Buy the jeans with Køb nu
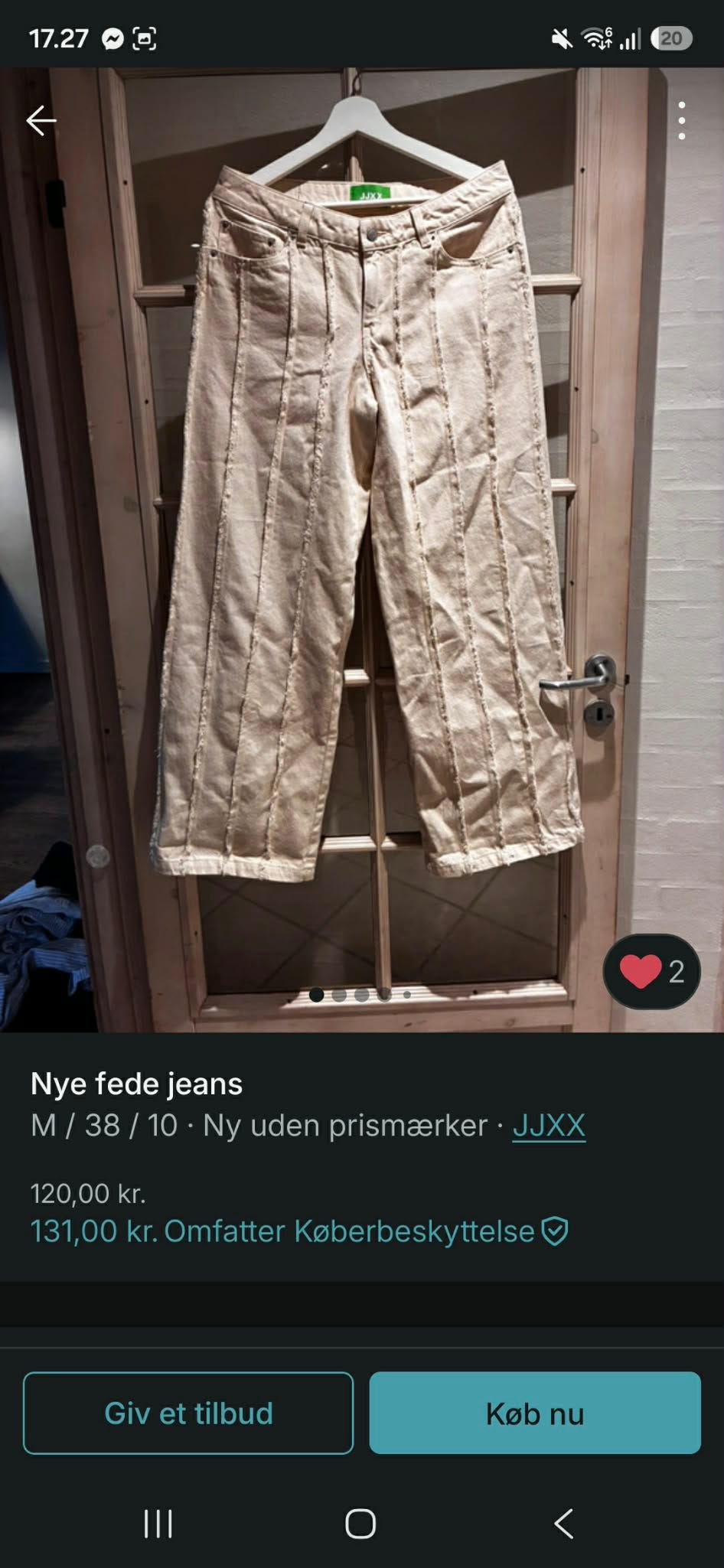Viewport: 724px width, 1568px height. tap(535, 1413)
